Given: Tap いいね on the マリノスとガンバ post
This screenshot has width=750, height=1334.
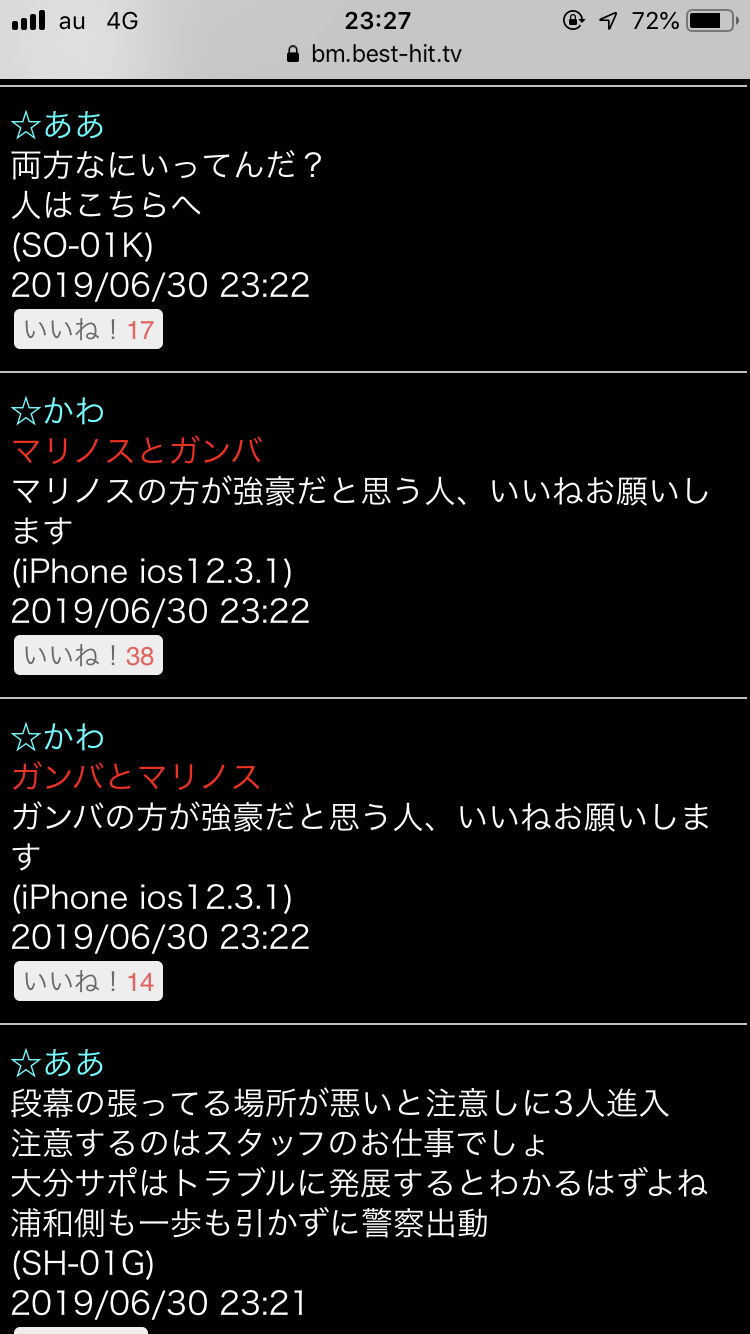Looking at the screenshot, I should tap(88, 656).
